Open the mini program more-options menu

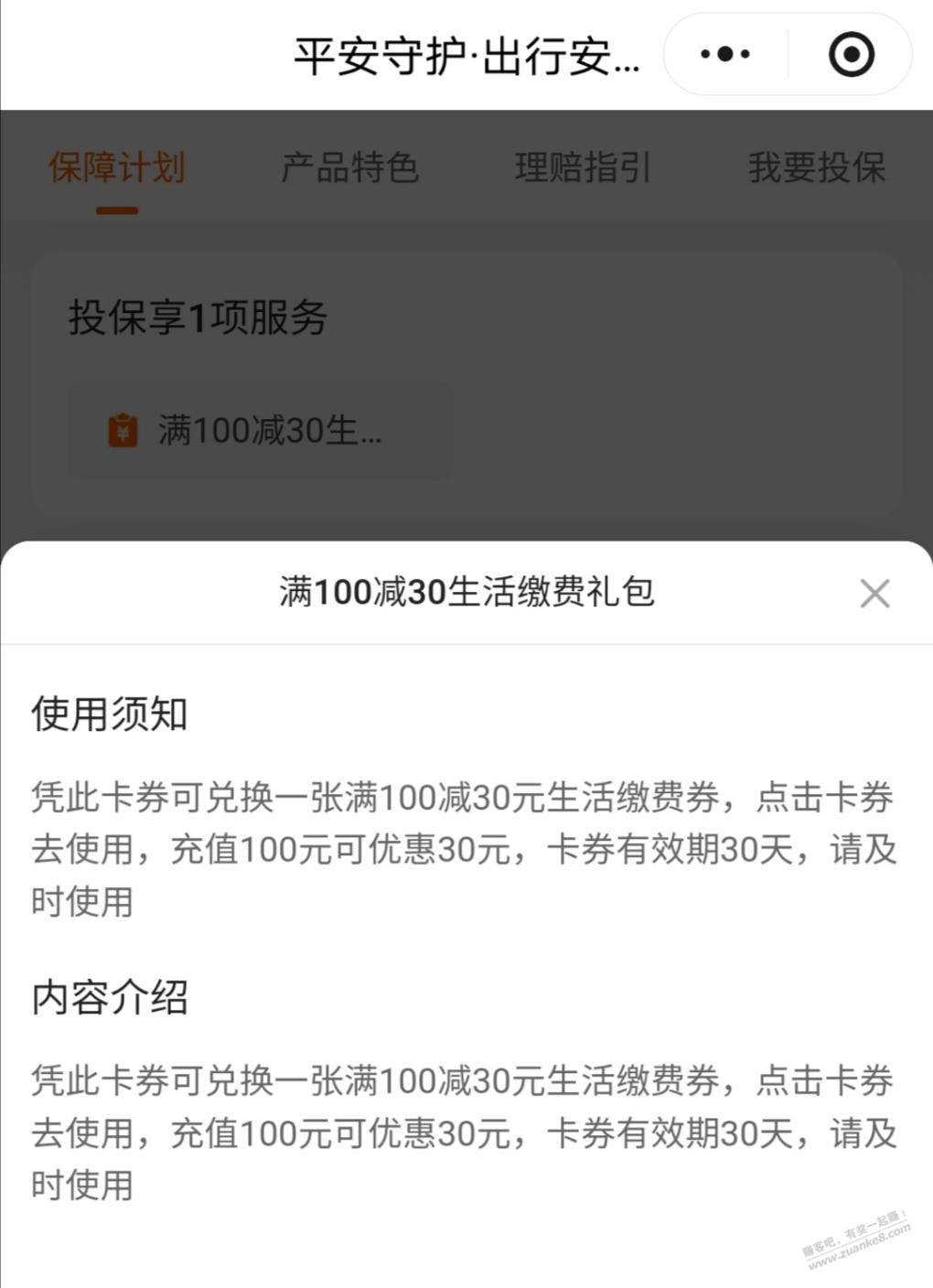725,55
